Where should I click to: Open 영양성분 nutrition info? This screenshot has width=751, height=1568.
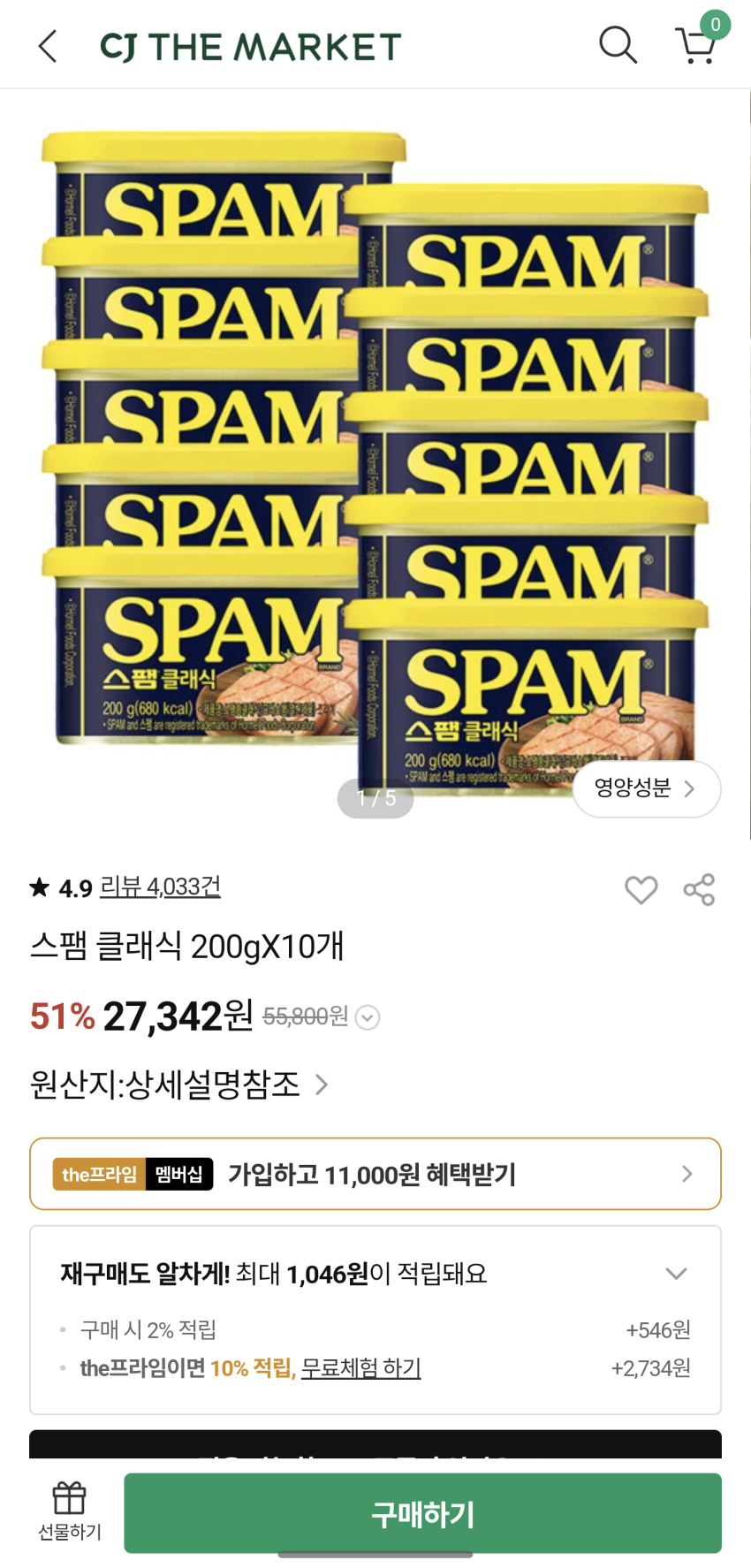(646, 788)
